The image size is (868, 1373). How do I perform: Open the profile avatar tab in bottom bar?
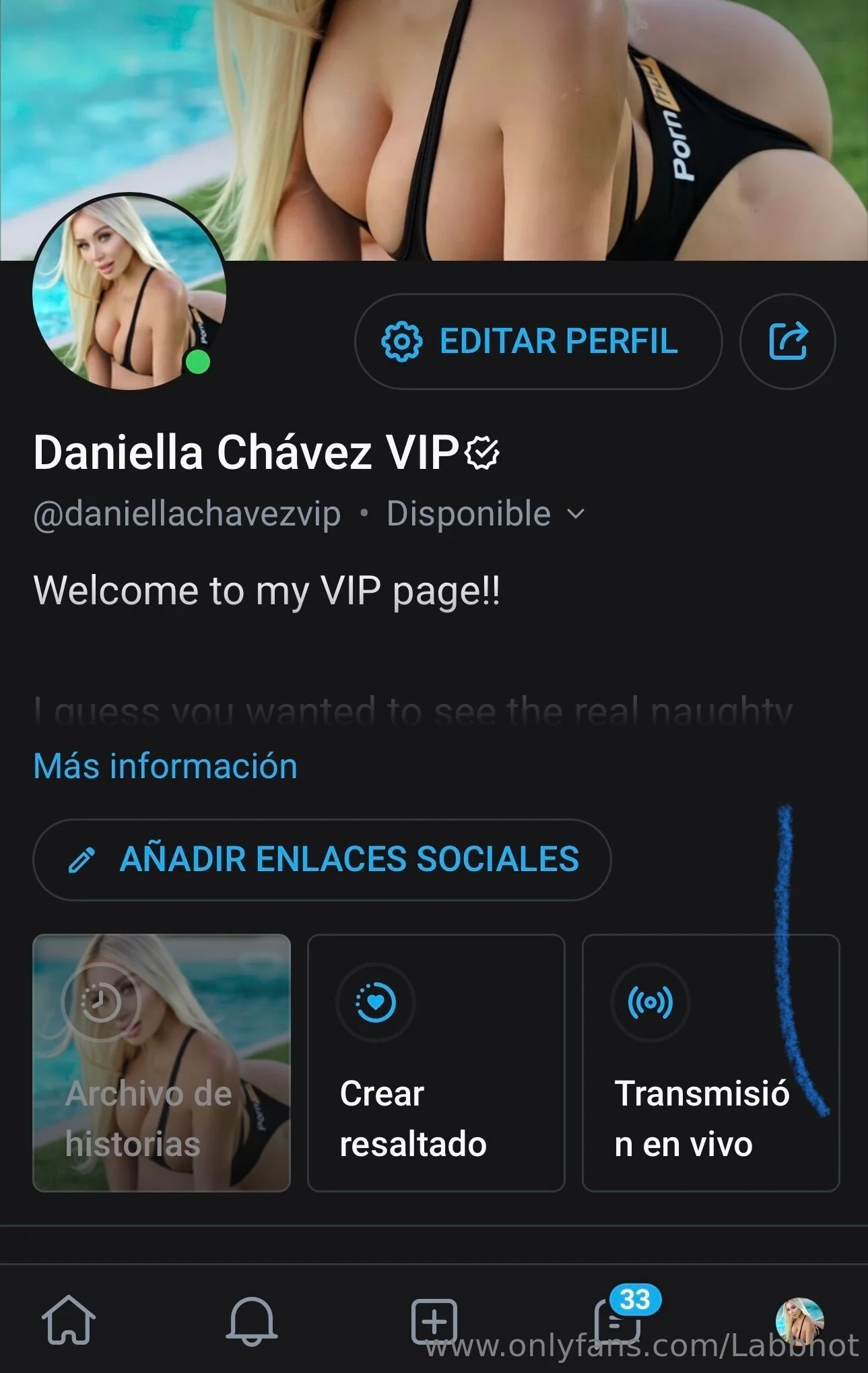(x=800, y=1320)
